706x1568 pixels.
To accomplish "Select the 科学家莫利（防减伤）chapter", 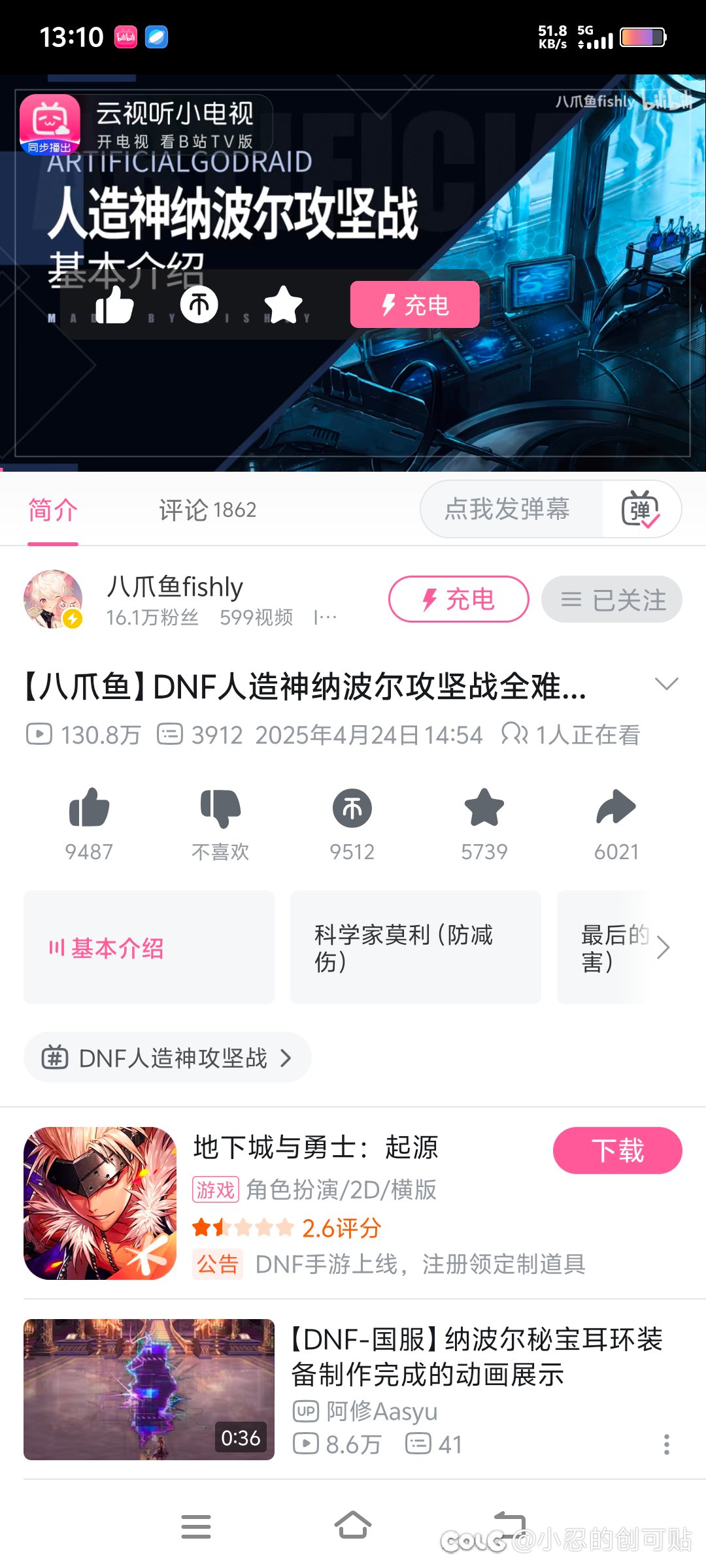I will pyautogui.click(x=415, y=947).
